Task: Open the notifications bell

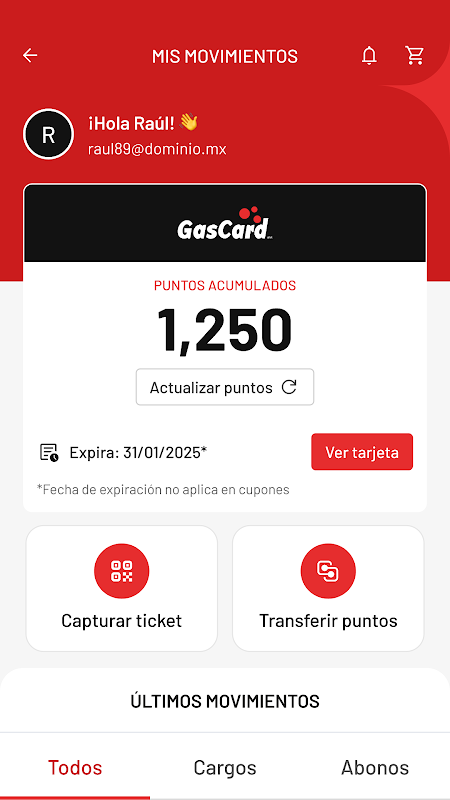Action: point(369,56)
